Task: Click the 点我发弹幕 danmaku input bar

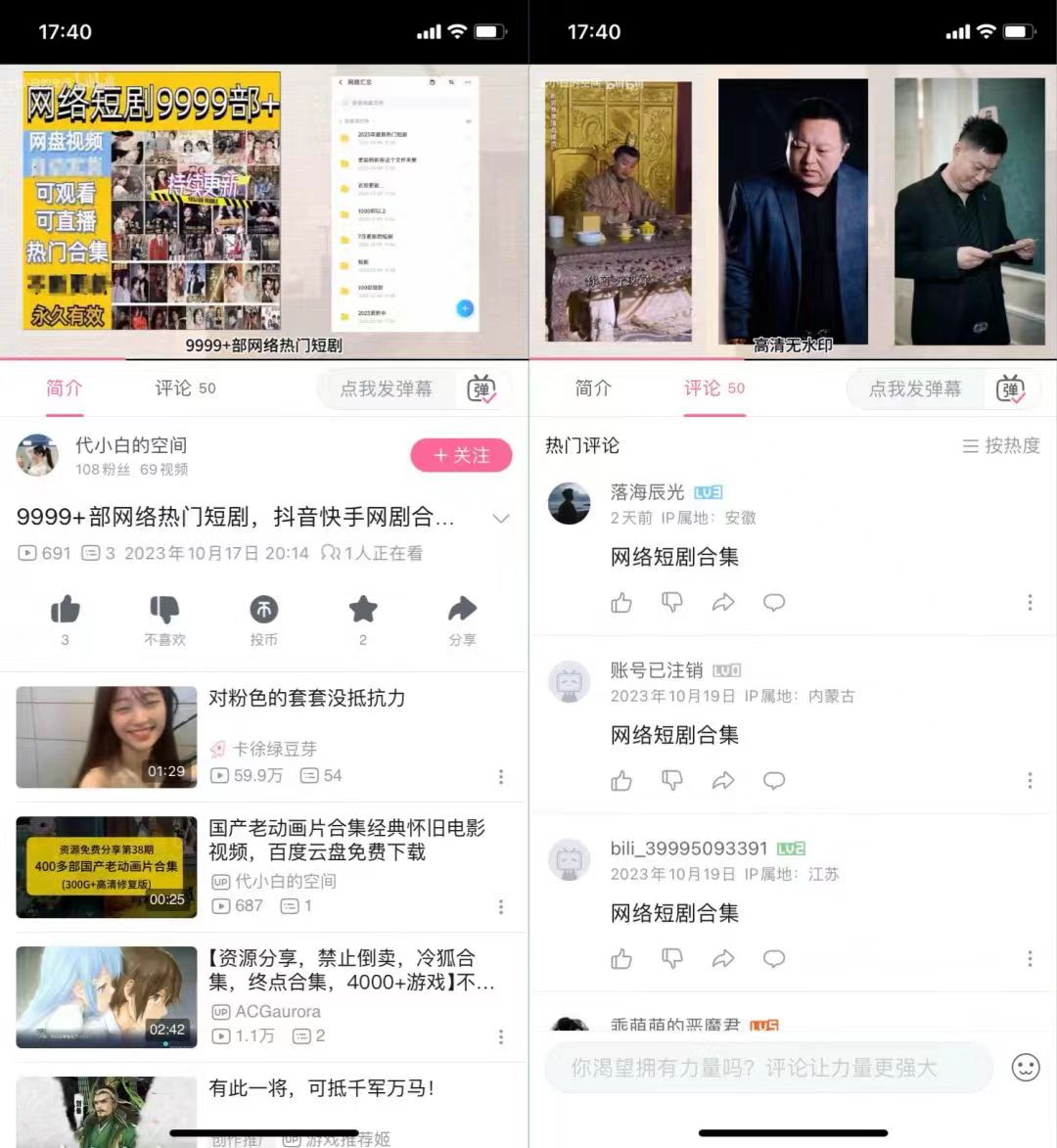Action: [x=385, y=389]
